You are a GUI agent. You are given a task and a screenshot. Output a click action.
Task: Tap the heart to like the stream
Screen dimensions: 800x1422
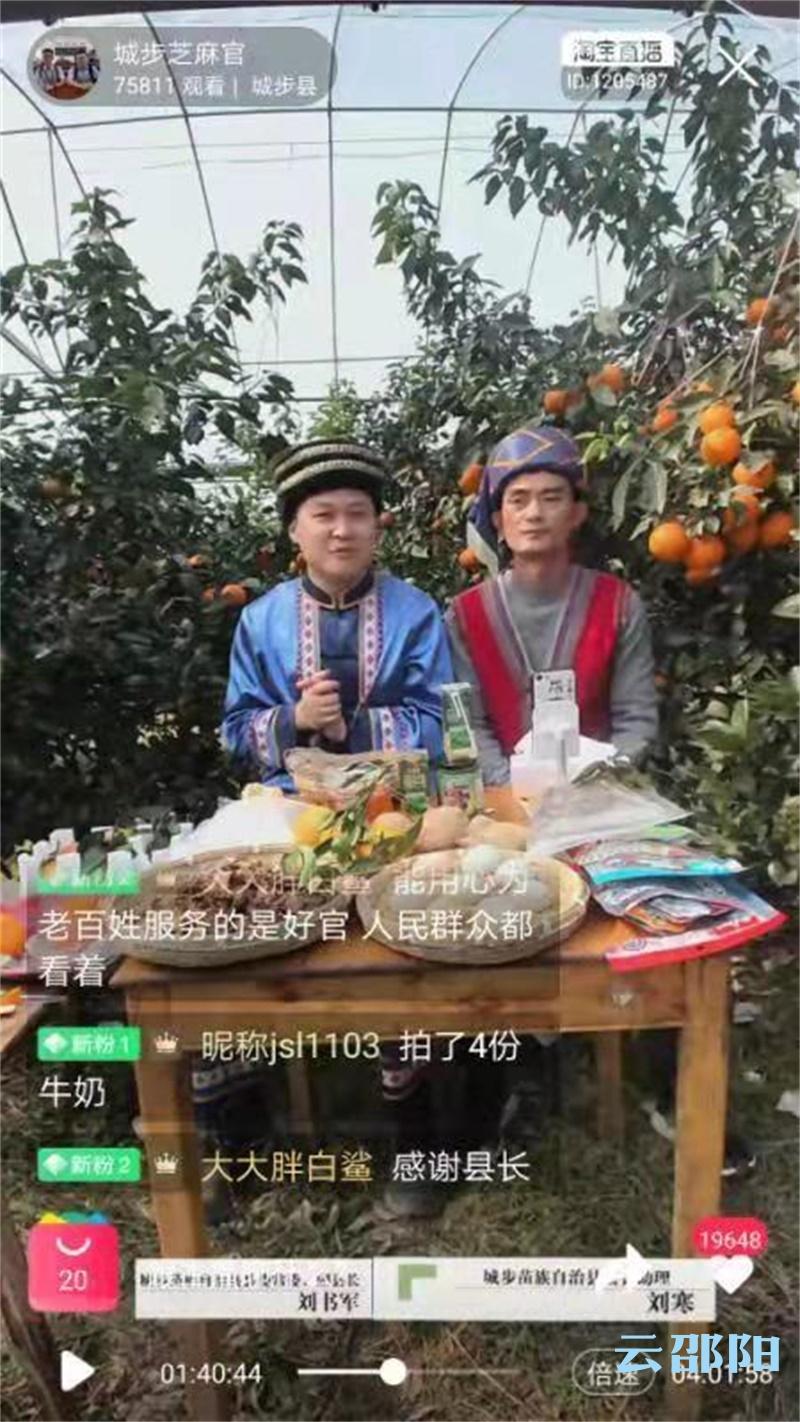[733, 1273]
